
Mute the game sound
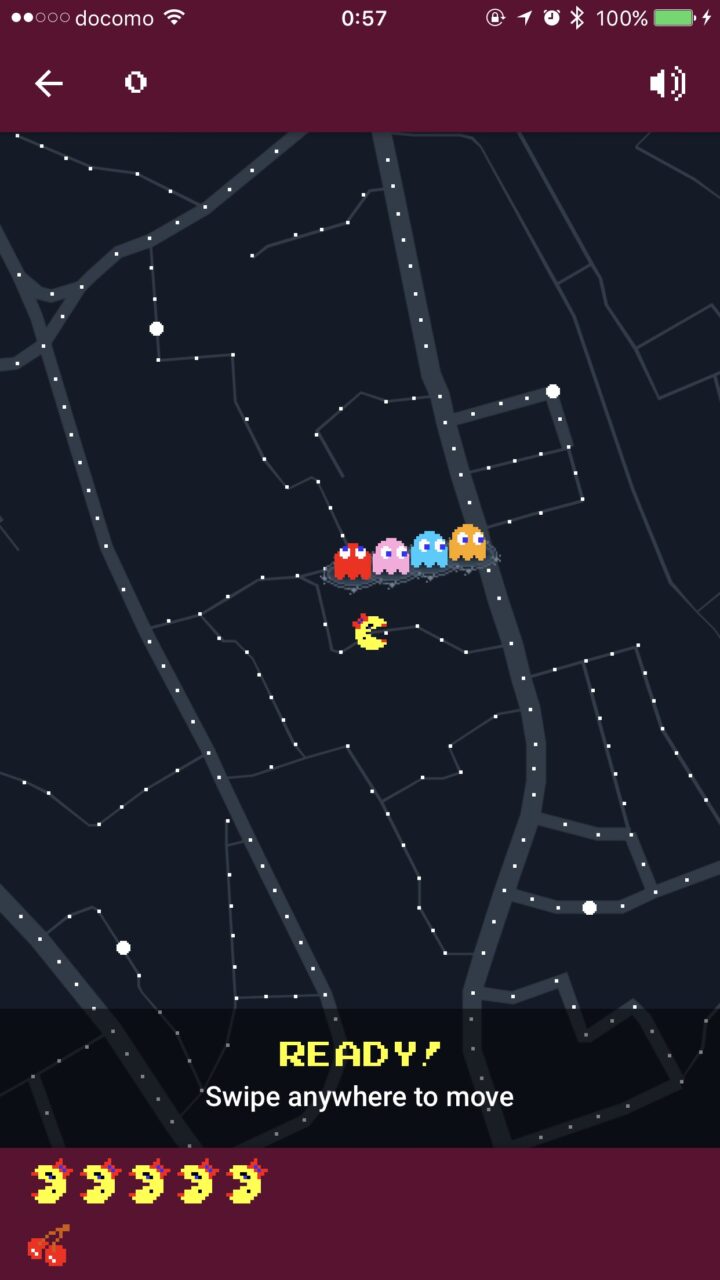coord(667,83)
